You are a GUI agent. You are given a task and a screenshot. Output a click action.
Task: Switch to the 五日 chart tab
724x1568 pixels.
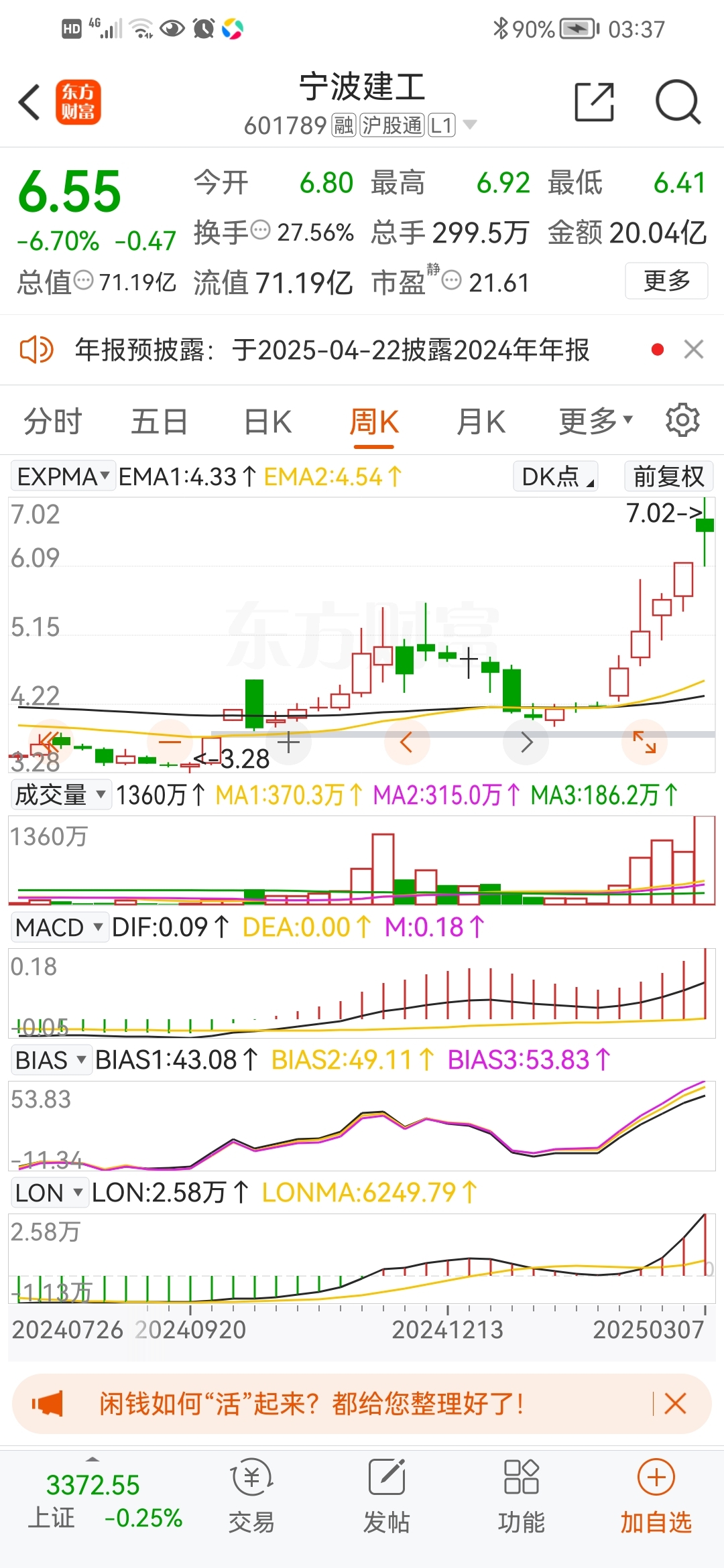(x=159, y=422)
